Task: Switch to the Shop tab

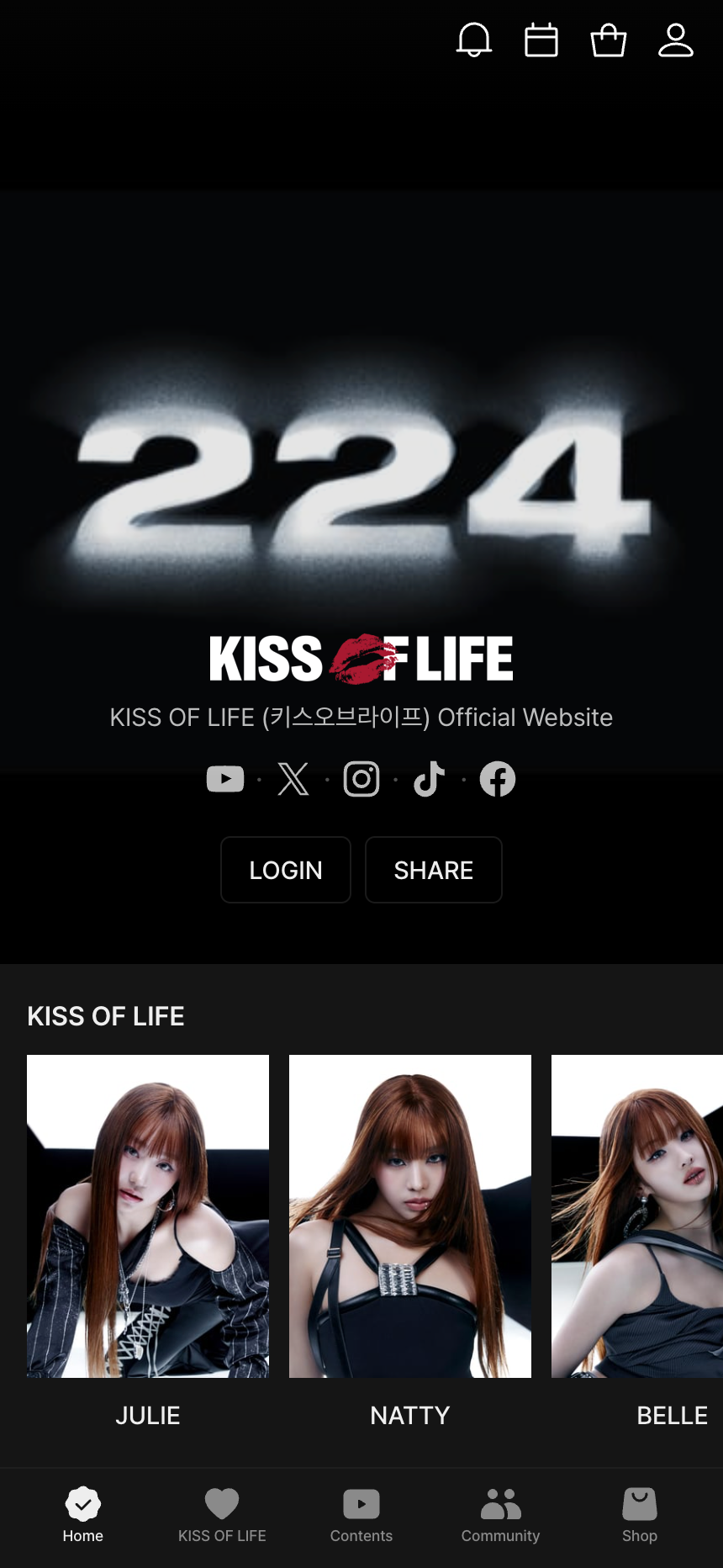Action: 640,1515
